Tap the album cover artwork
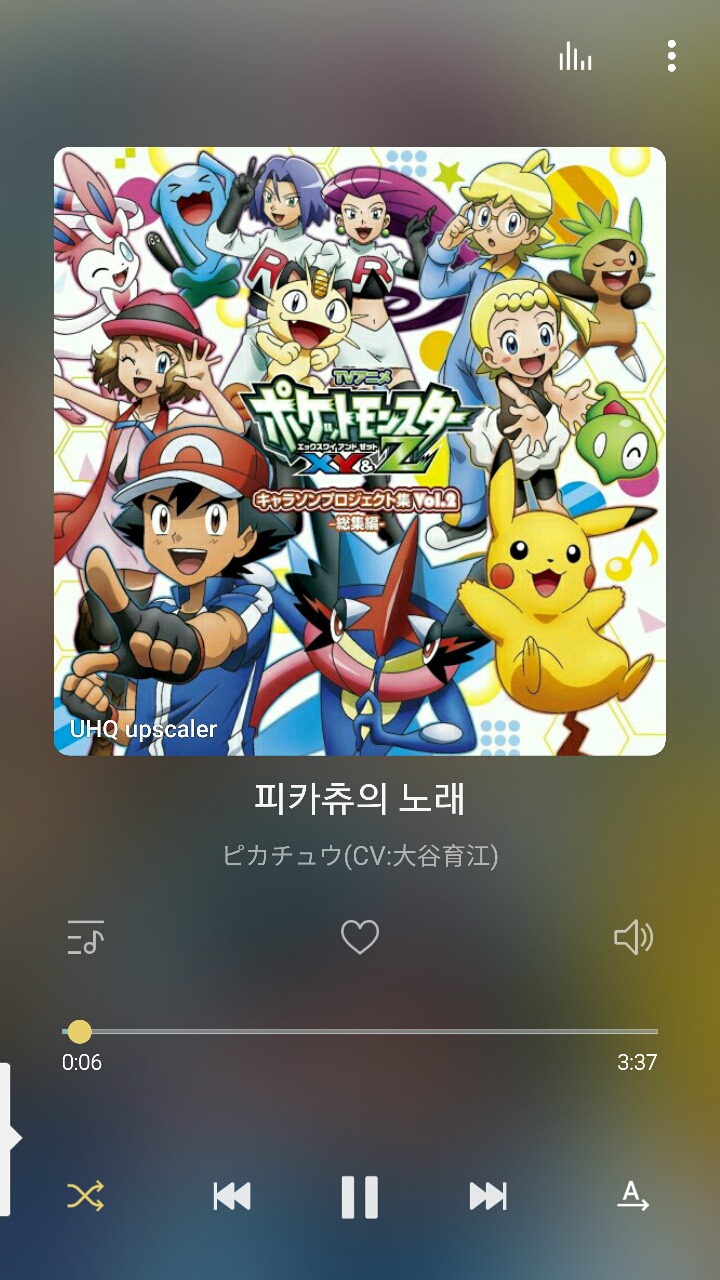Viewport: 720px width, 1280px height. 360,451
